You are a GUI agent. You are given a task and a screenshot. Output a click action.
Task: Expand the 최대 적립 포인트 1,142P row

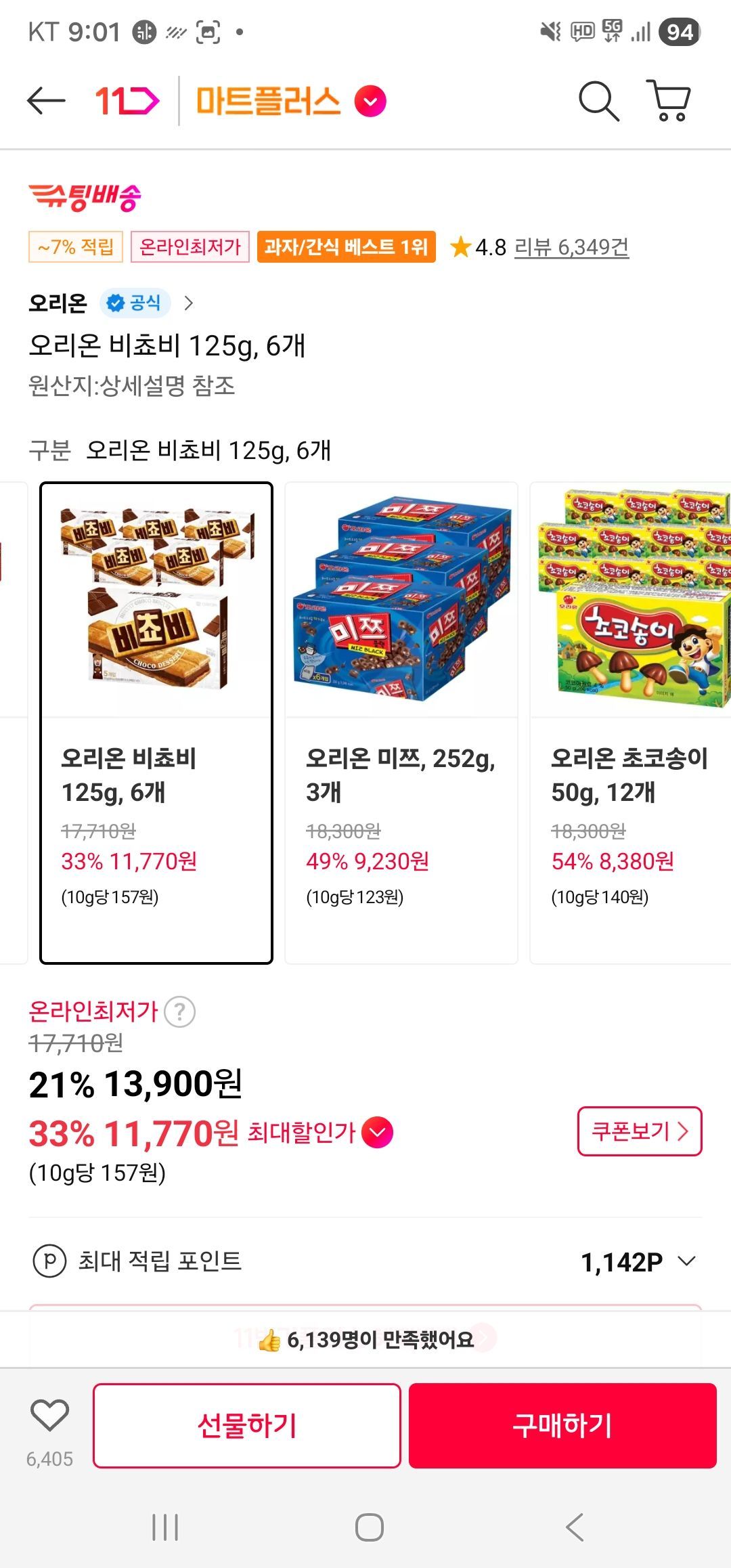(x=686, y=1261)
